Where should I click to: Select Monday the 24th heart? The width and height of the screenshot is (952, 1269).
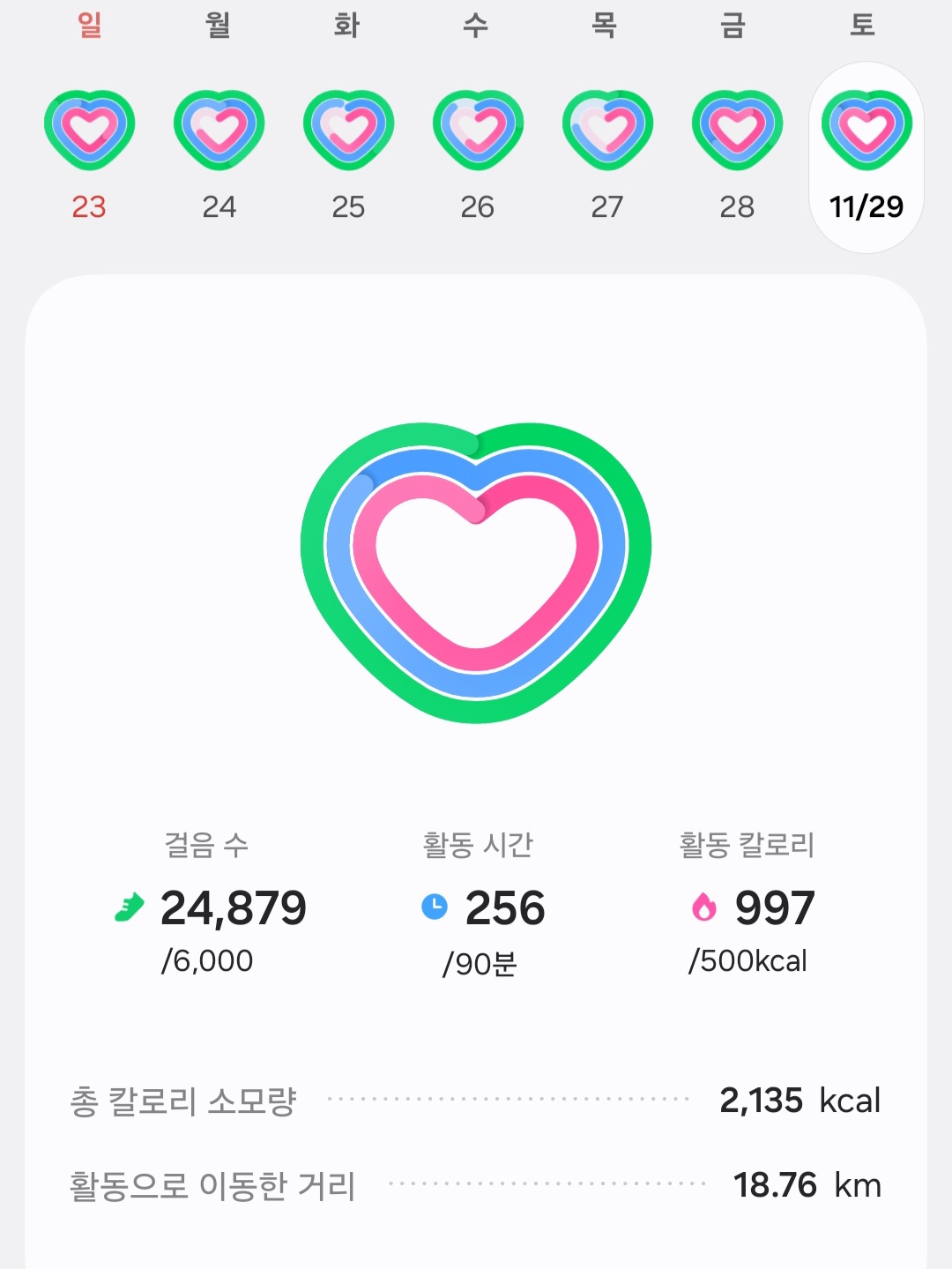[x=219, y=131]
